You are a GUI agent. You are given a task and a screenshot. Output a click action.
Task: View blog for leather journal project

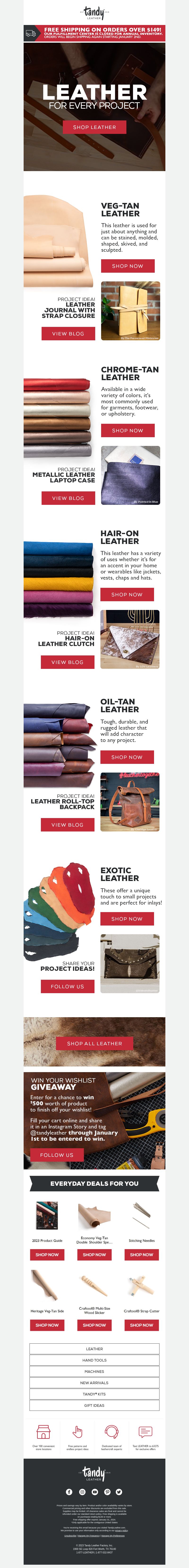click(x=68, y=333)
